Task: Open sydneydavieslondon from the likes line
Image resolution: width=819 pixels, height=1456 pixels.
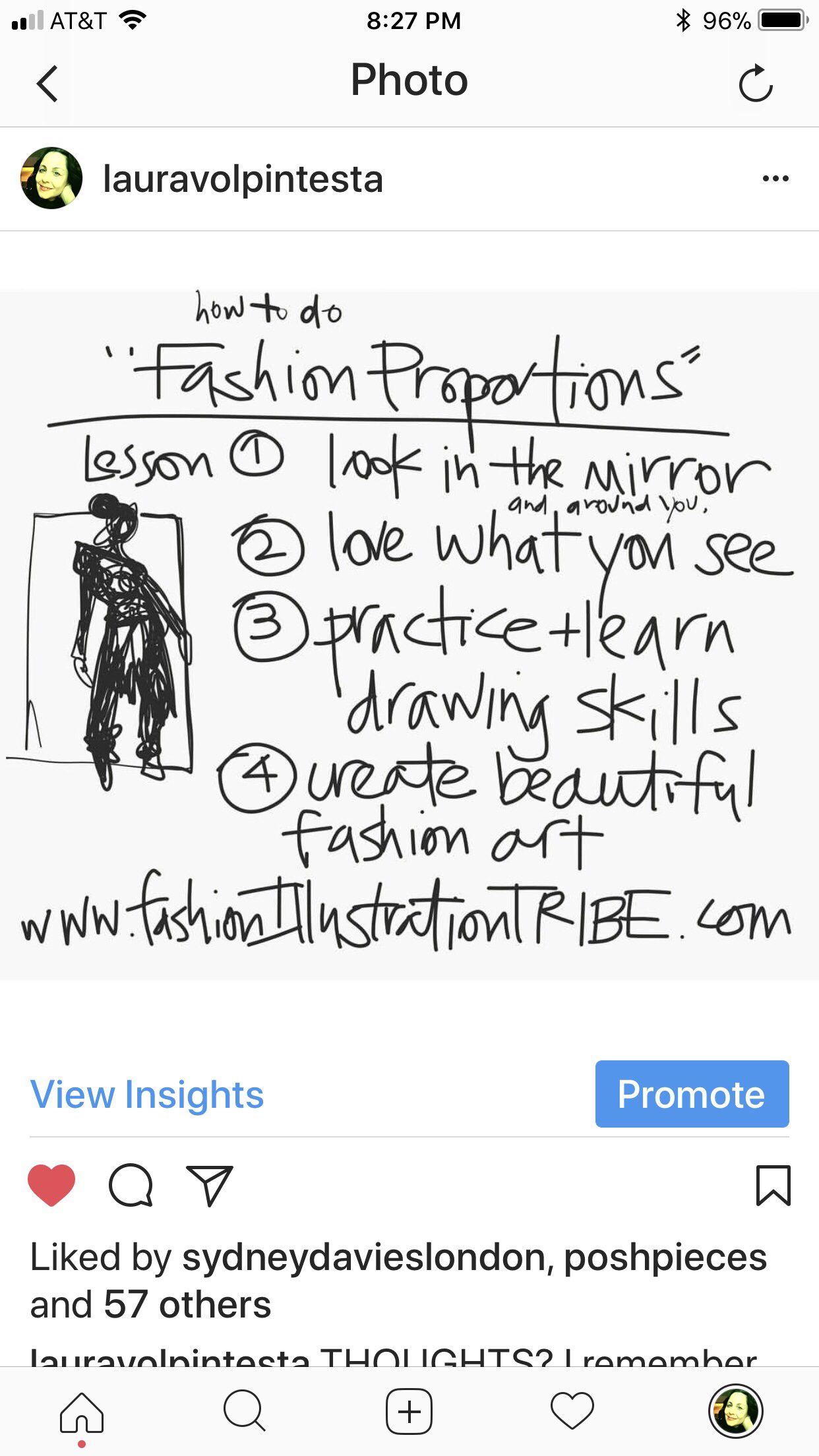Action: tap(364, 1257)
